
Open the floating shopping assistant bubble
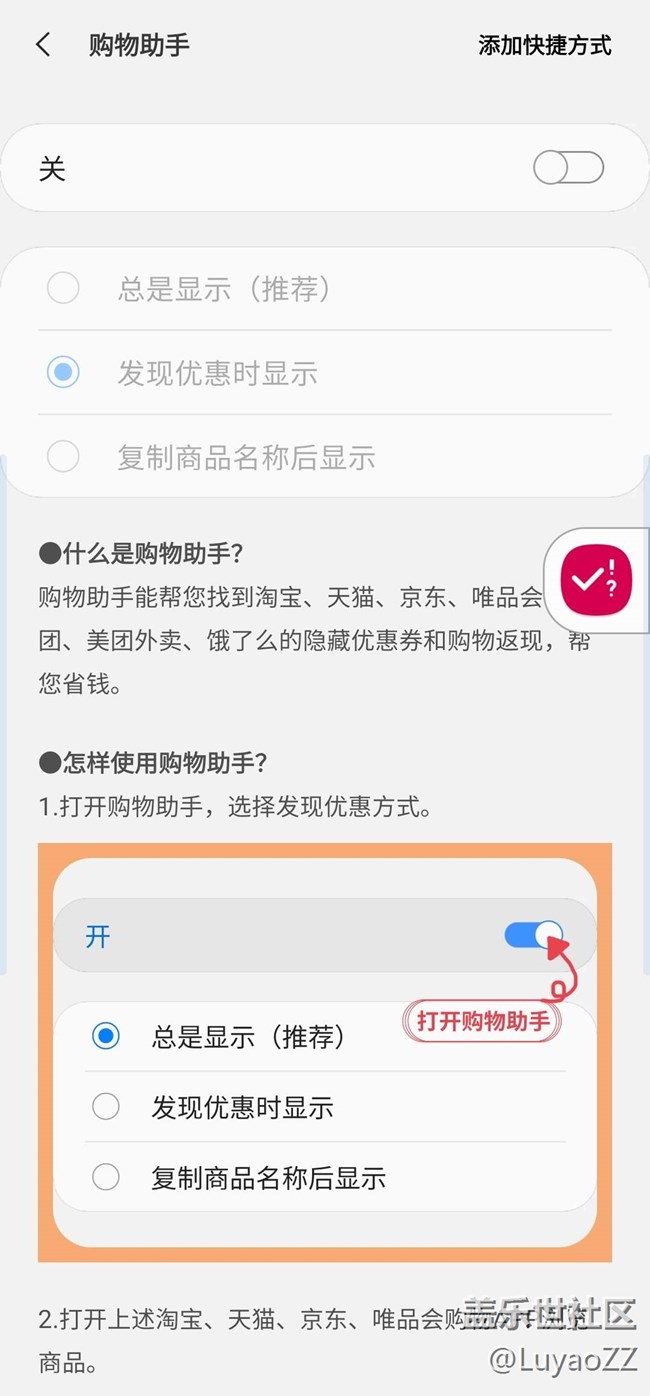(x=596, y=580)
